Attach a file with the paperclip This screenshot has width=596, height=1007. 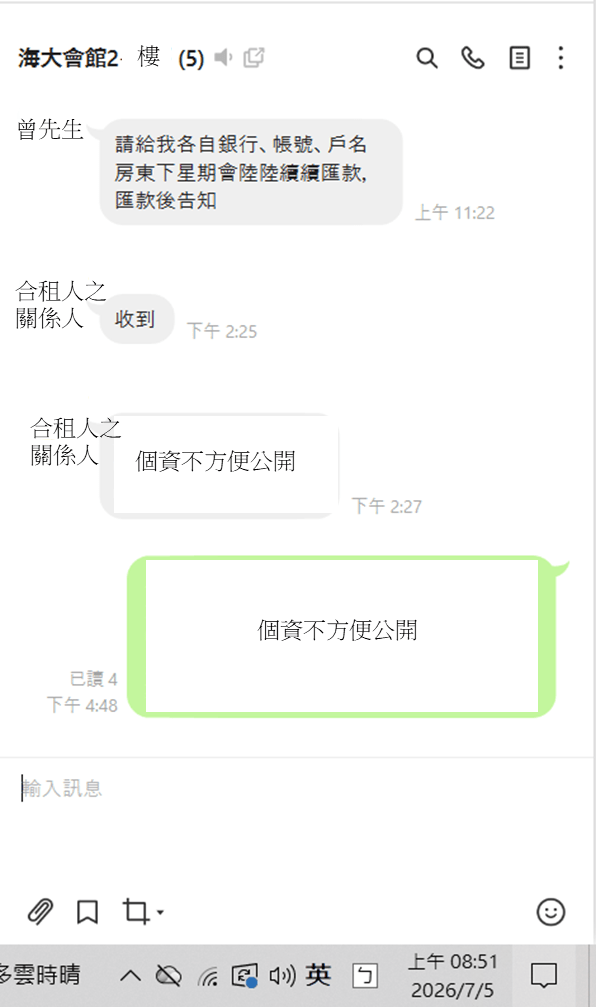[40, 911]
